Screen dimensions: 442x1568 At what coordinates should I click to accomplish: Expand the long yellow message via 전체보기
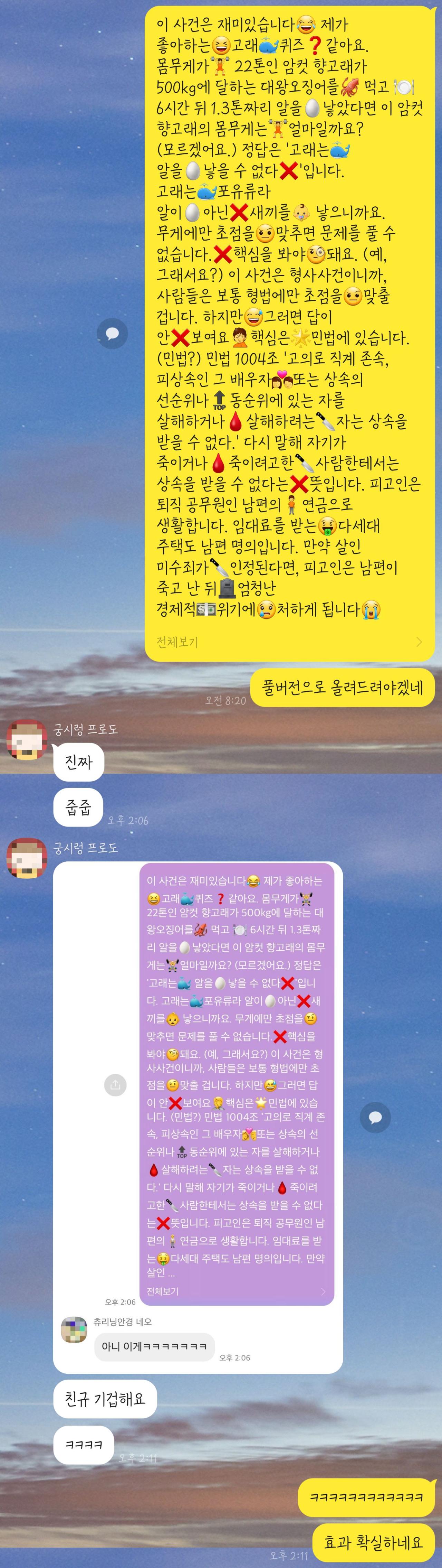click(x=177, y=642)
